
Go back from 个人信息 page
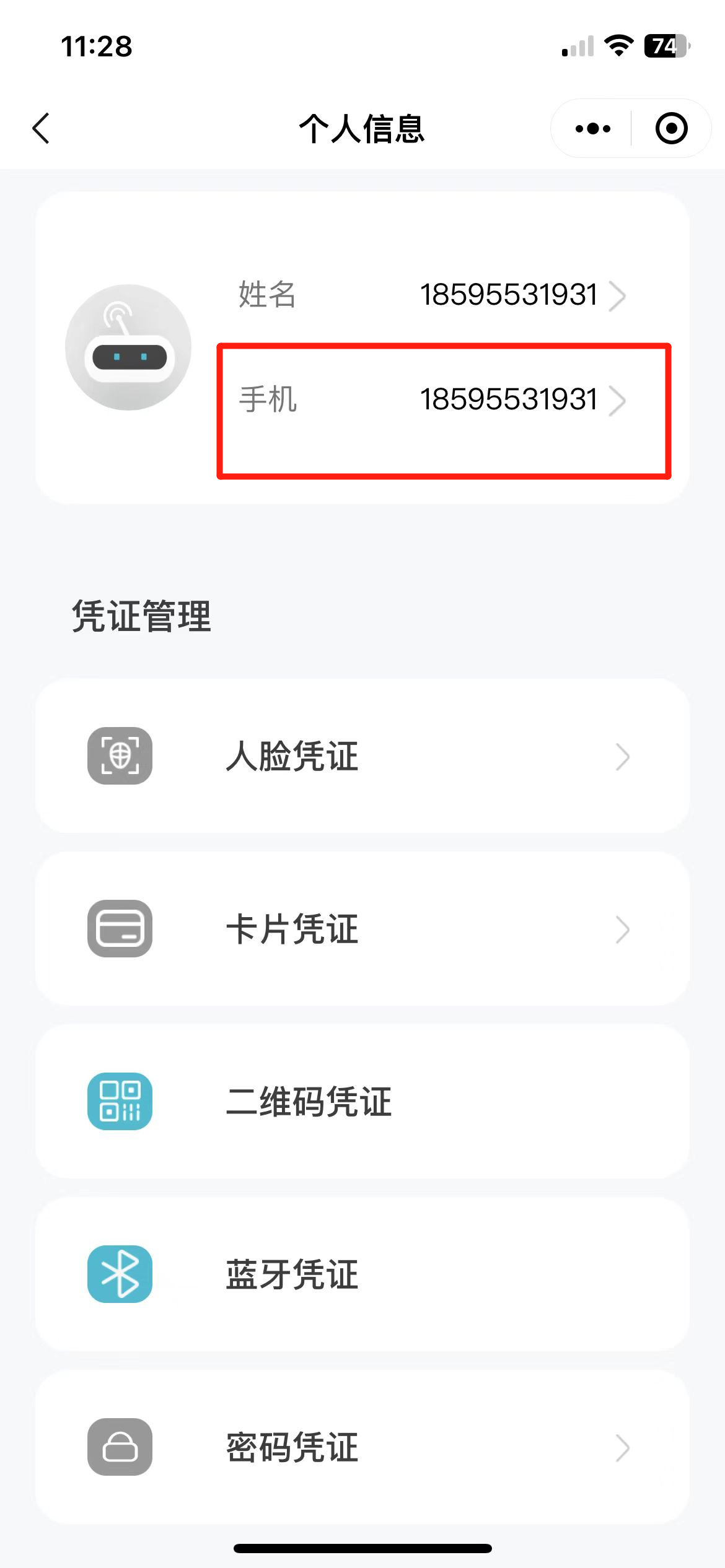click(x=41, y=129)
